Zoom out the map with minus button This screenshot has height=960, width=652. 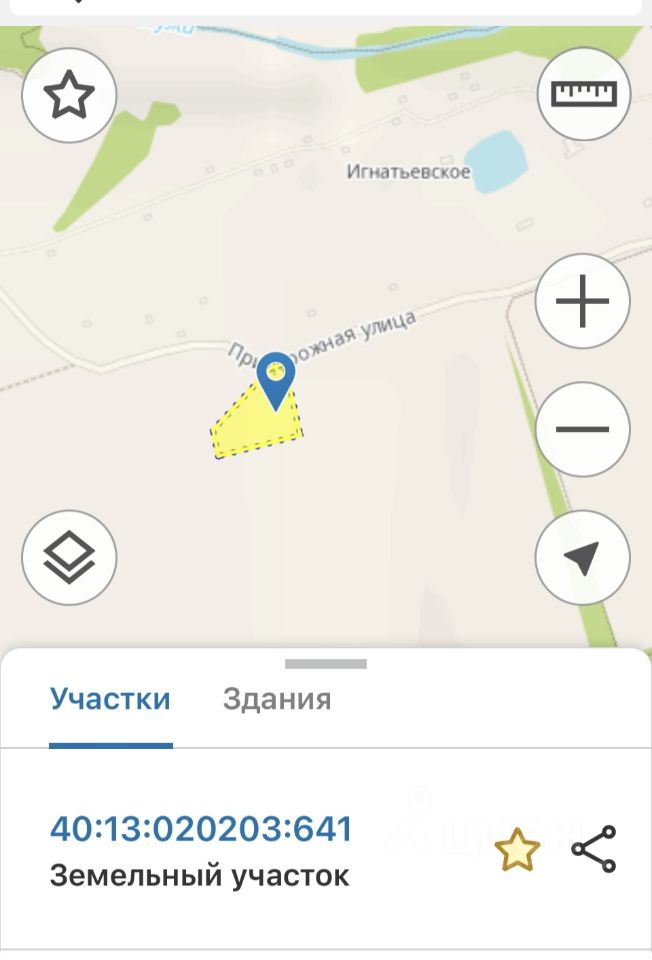point(582,429)
